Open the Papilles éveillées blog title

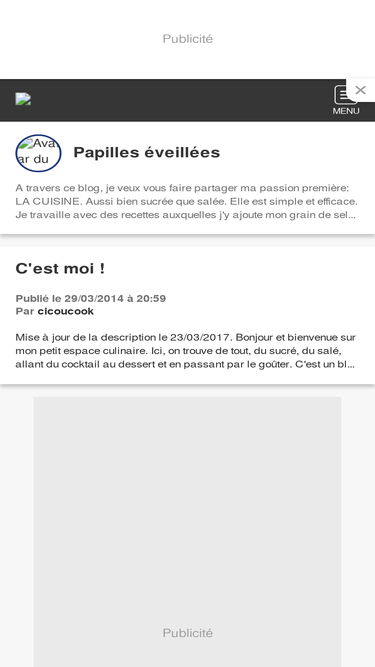pos(147,152)
